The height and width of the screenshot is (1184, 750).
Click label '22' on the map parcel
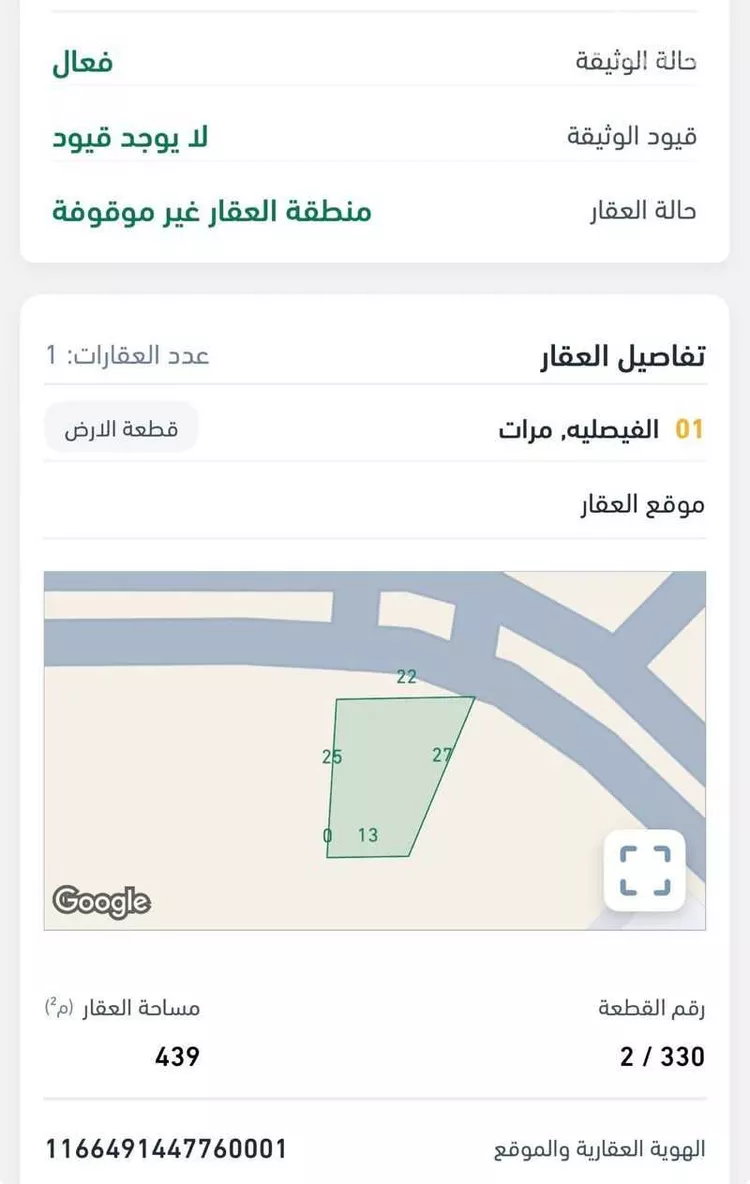point(407,677)
